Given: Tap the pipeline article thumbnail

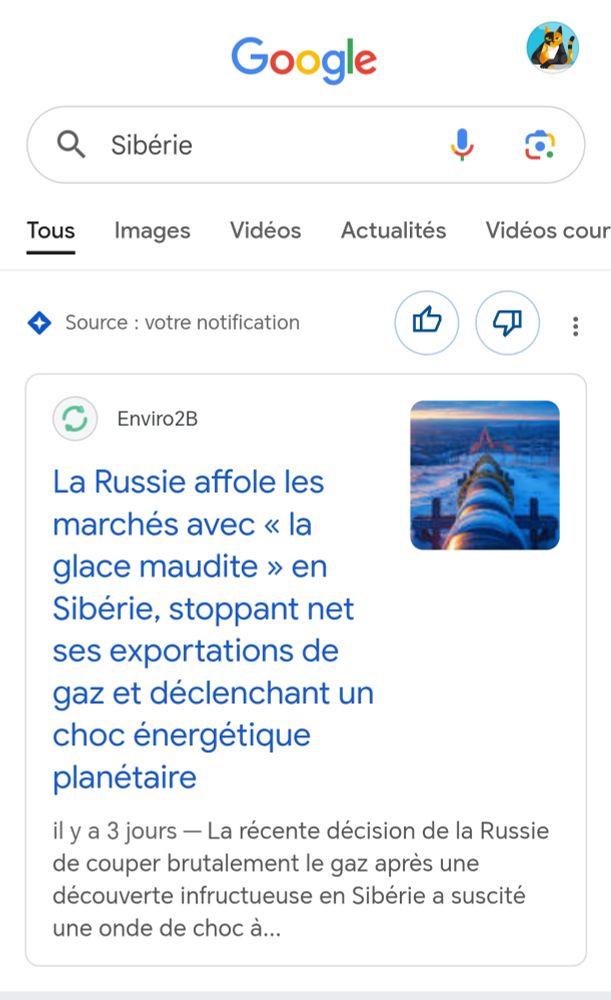Looking at the screenshot, I should point(485,475).
